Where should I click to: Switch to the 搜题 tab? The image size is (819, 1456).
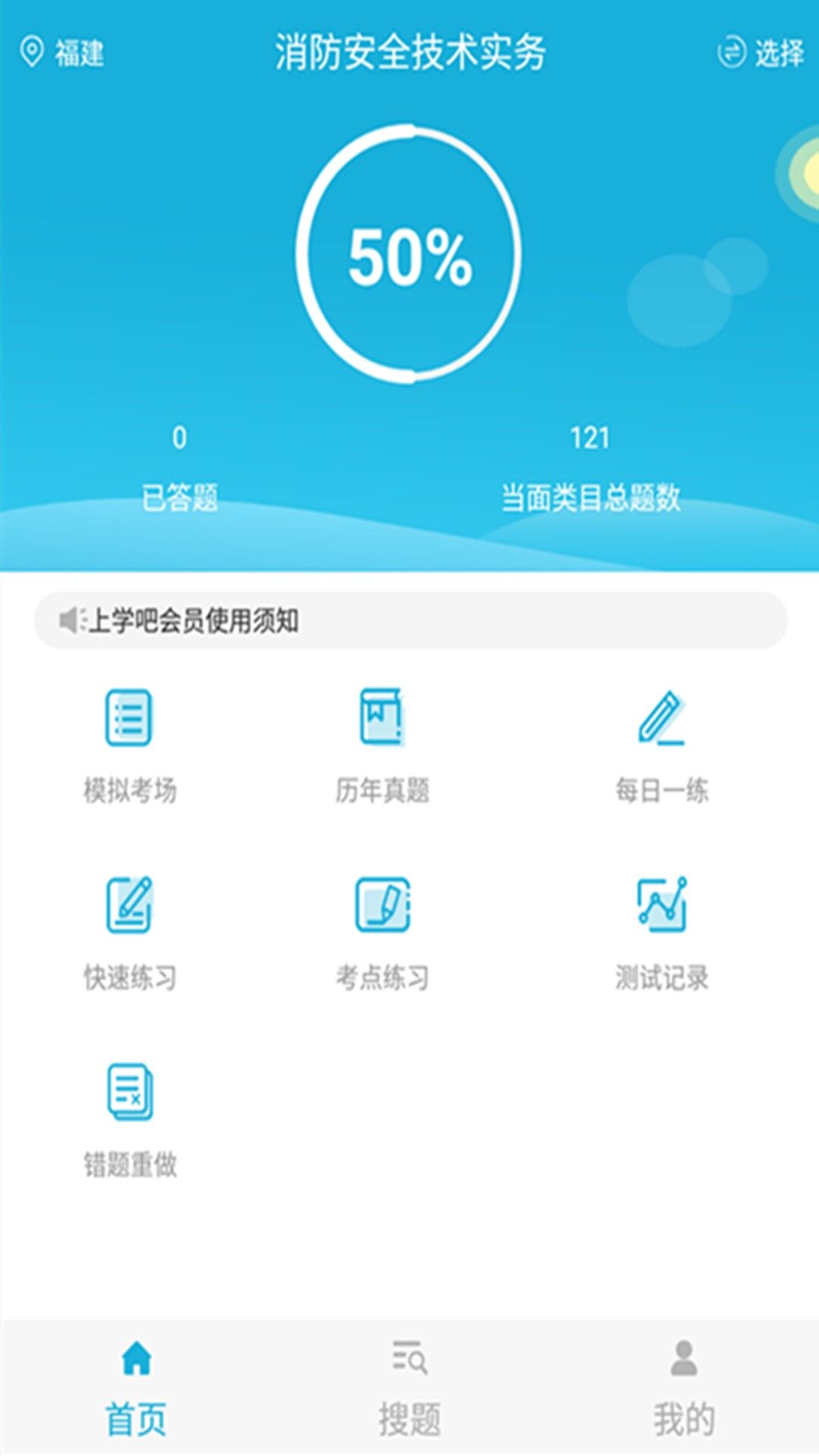(409, 1388)
